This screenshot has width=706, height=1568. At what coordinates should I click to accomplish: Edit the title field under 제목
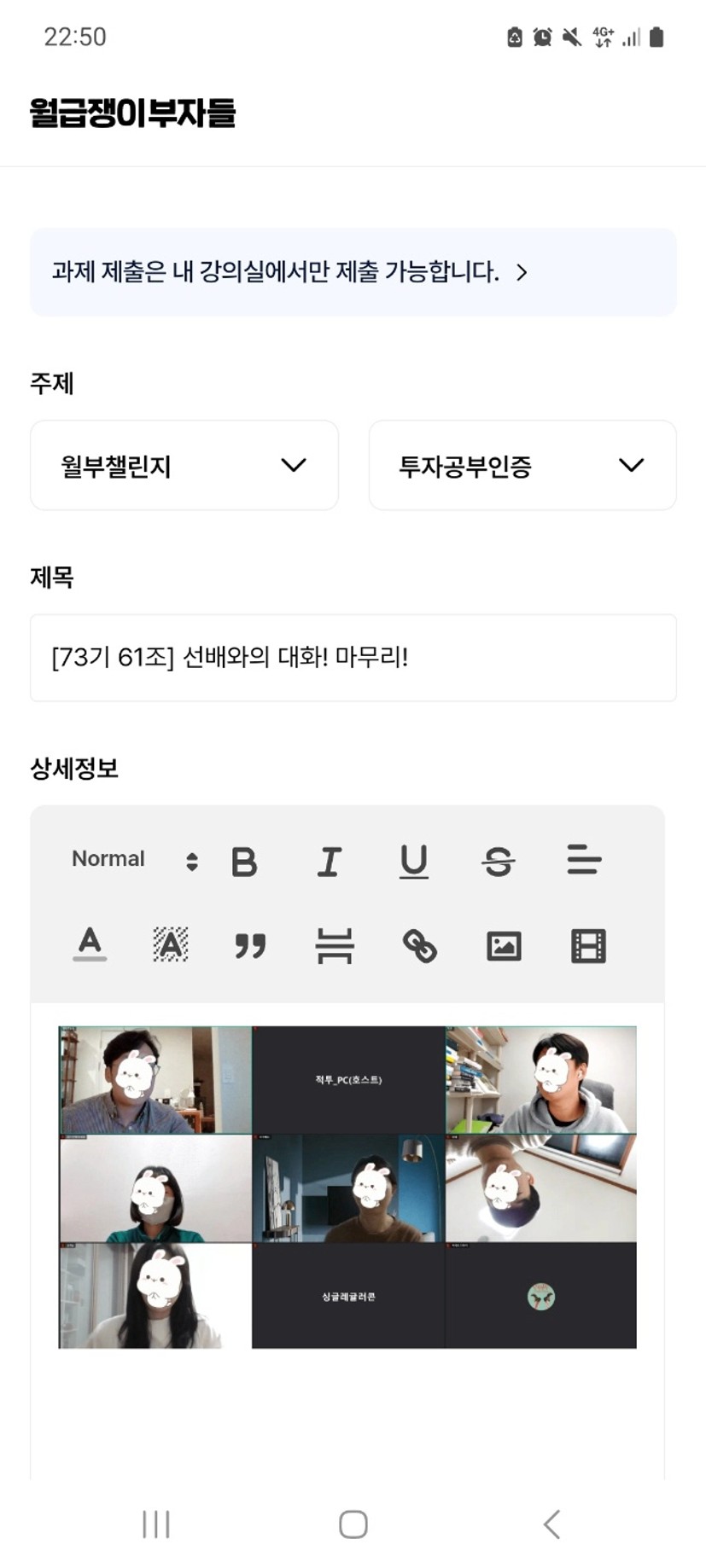tap(353, 658)
